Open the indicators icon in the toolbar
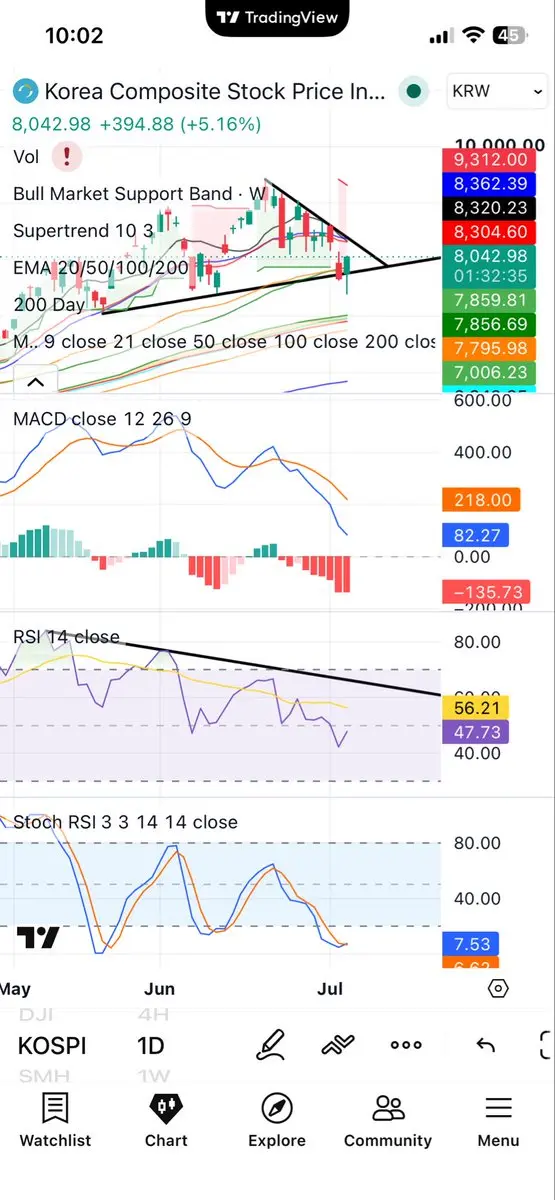 (338, 1045)
